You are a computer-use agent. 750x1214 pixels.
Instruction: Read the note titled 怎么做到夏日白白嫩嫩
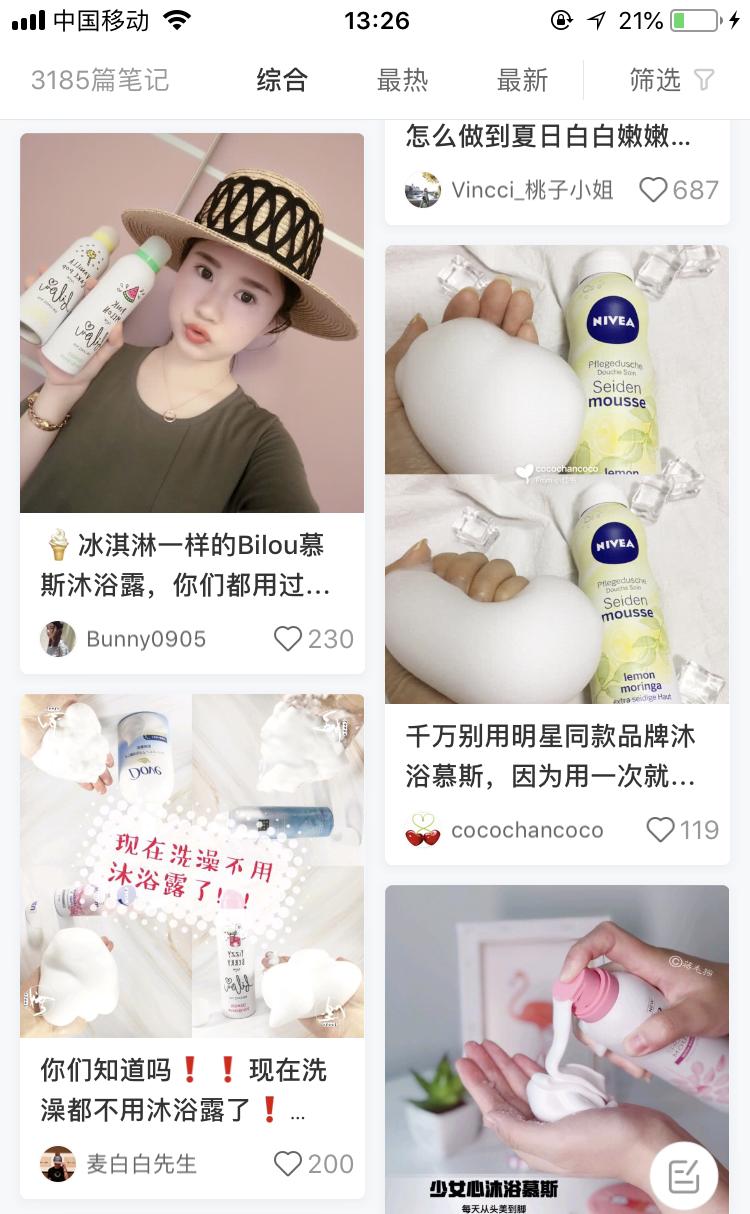coord(548,136)
